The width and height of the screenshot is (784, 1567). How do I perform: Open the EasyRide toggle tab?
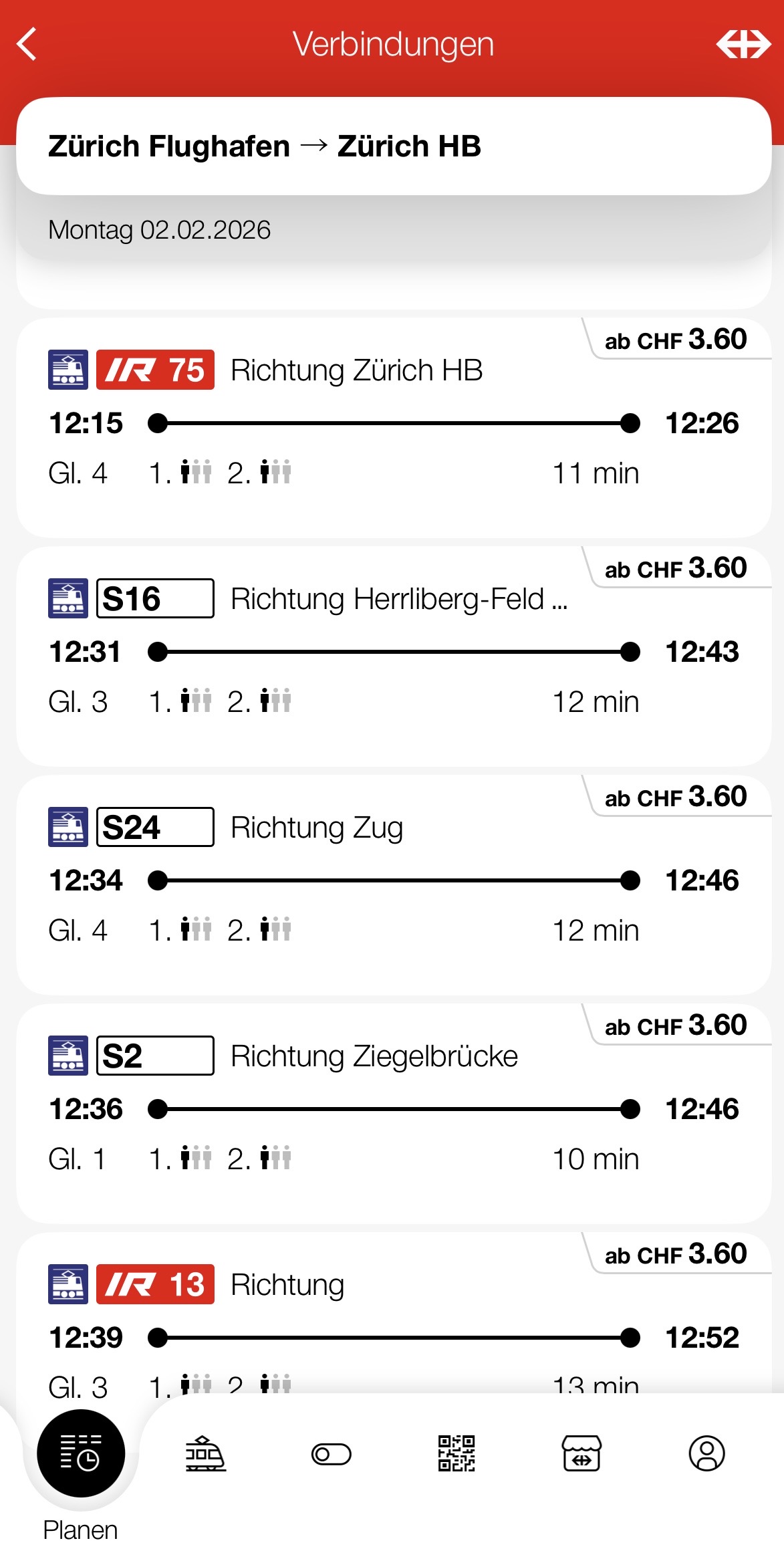point(331,1454)
